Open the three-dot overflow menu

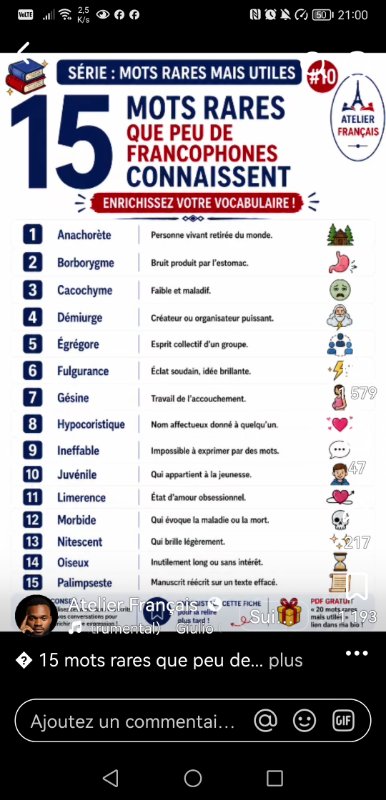tap(356, 654)
